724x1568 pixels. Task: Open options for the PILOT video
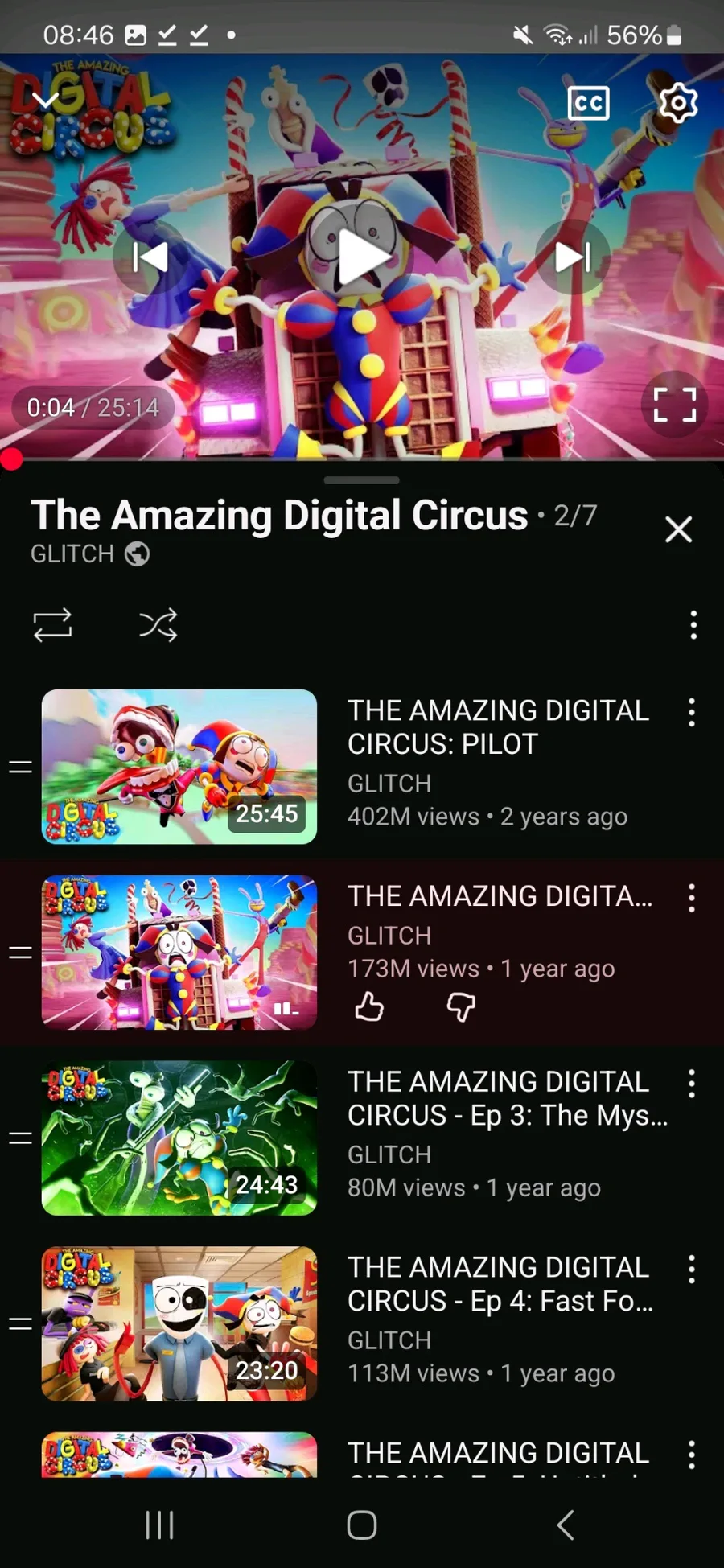(x=691, y=713)
